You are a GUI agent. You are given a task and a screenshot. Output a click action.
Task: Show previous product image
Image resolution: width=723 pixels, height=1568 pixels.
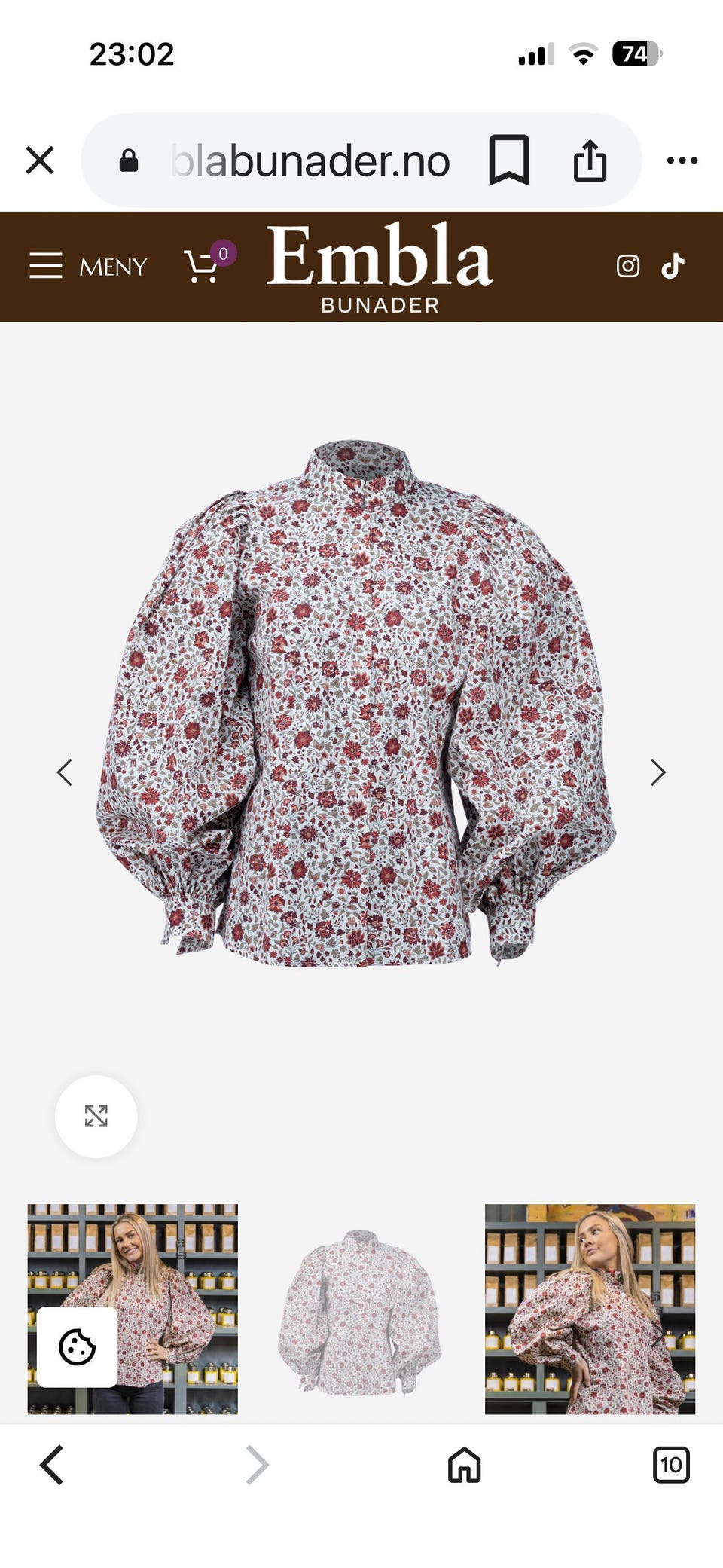pos(65,772)
